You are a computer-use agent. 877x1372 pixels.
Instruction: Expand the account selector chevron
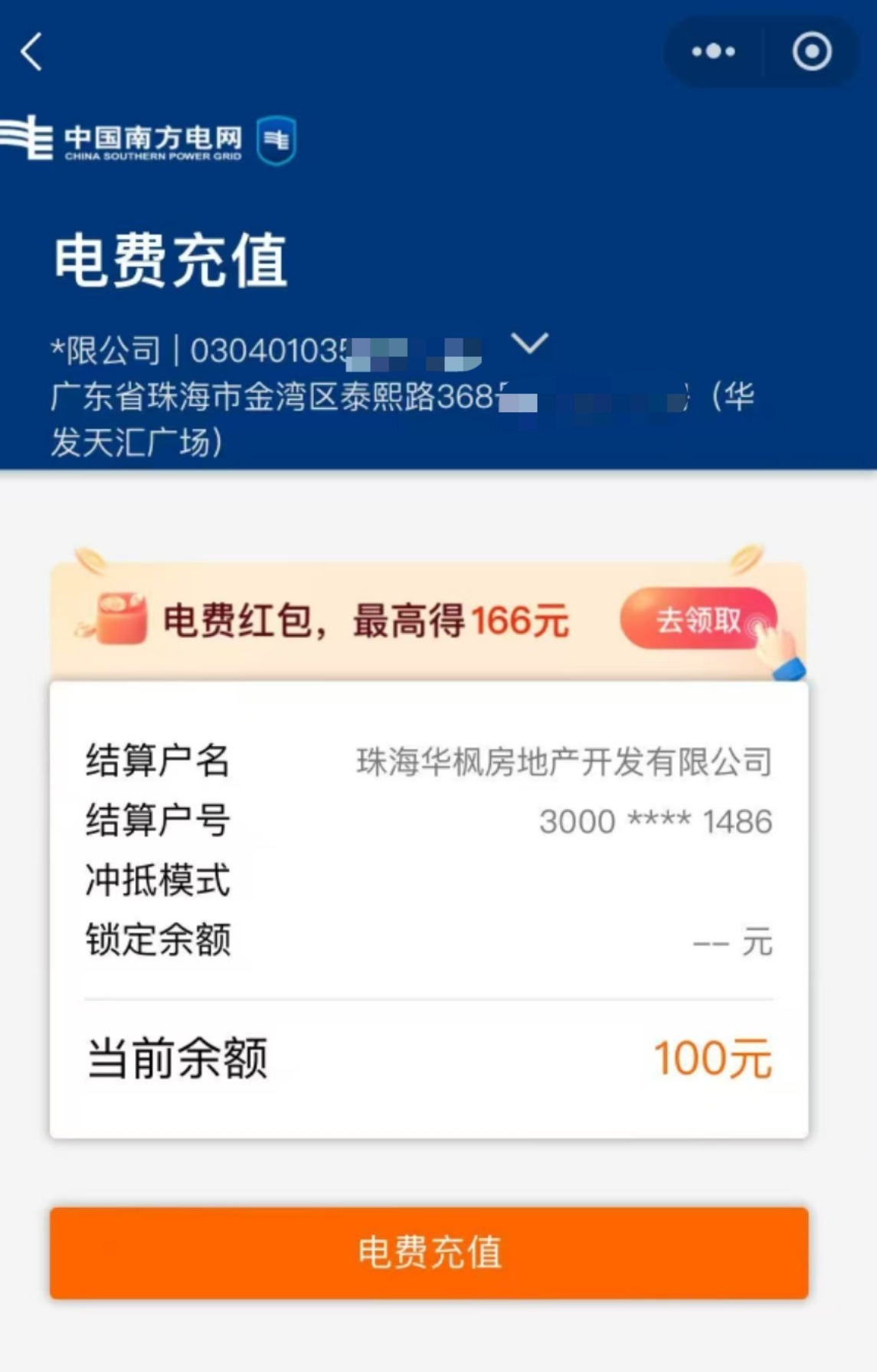[x=529, y=343]
